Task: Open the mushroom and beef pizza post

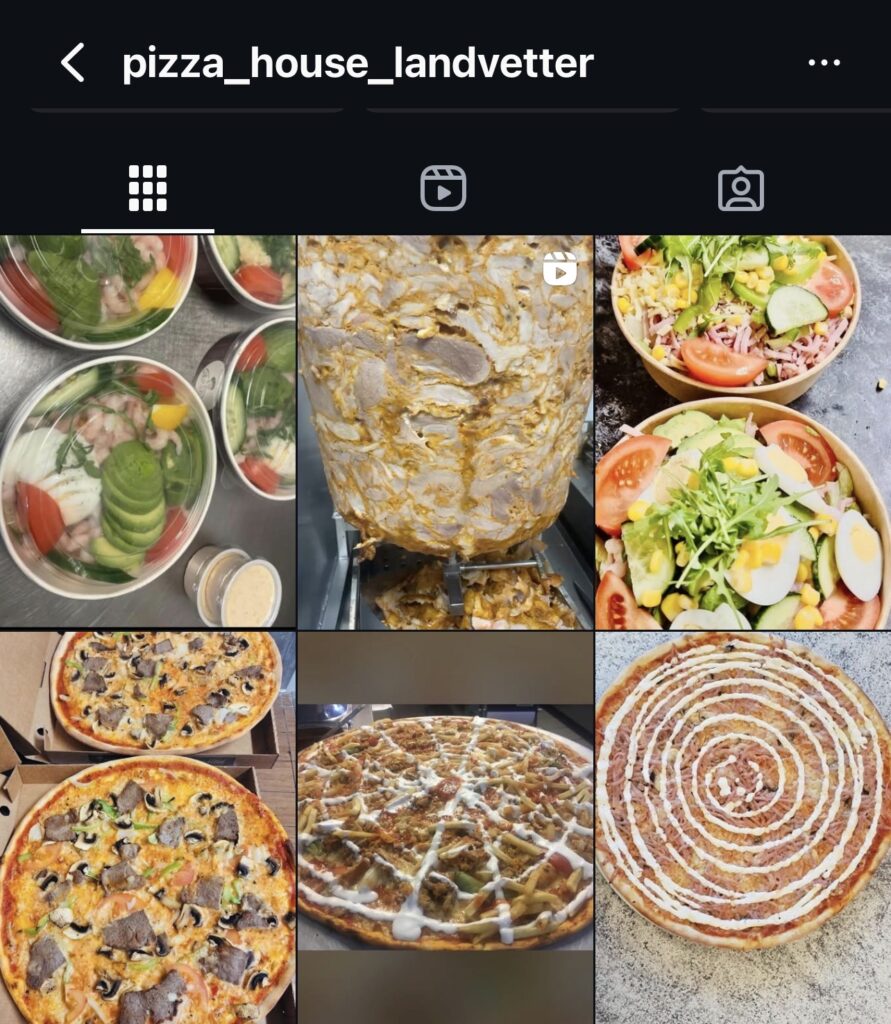Action: 147,827
